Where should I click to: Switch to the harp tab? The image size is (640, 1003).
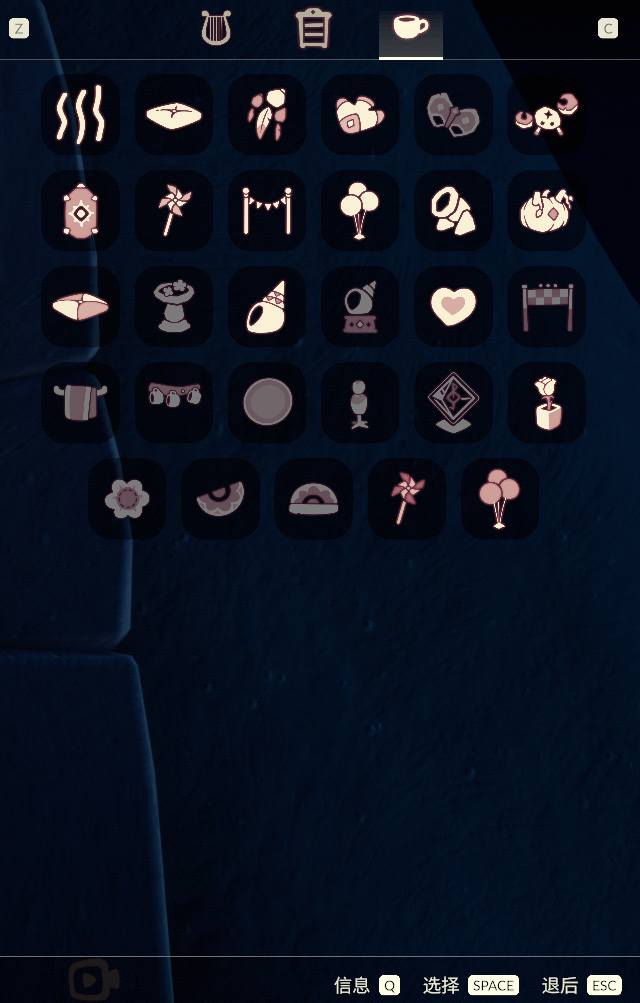click(x=216, y=28)
